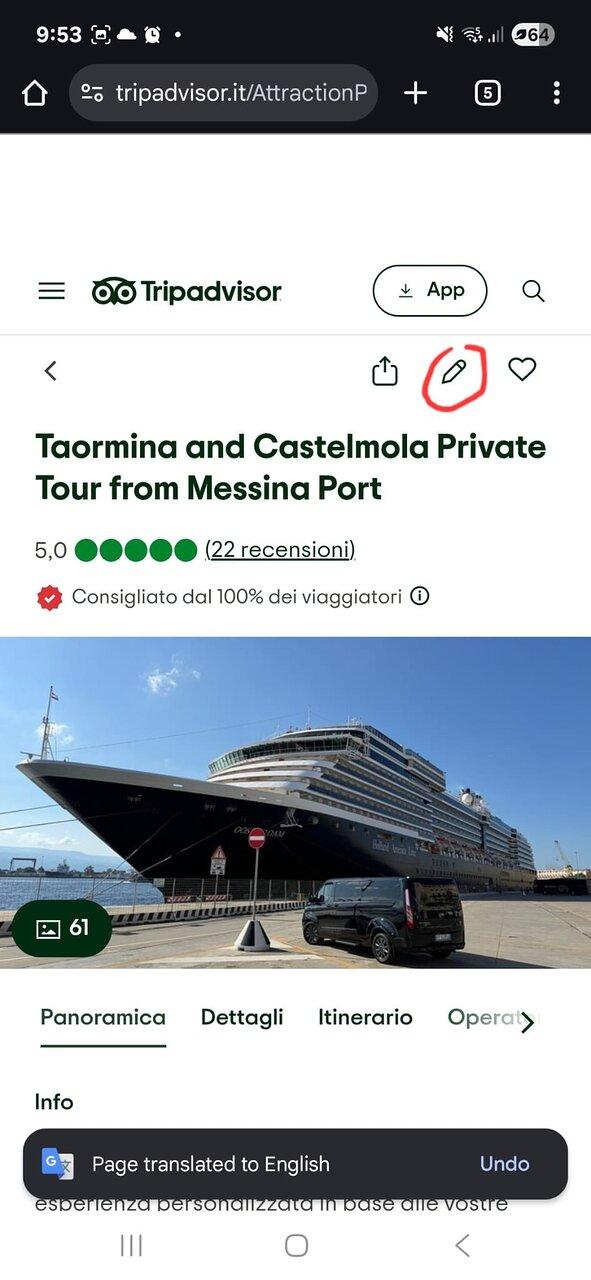Open the 22 recensioni link
The width and height of the screenshot is (591, 1280).
pos(280,550)
